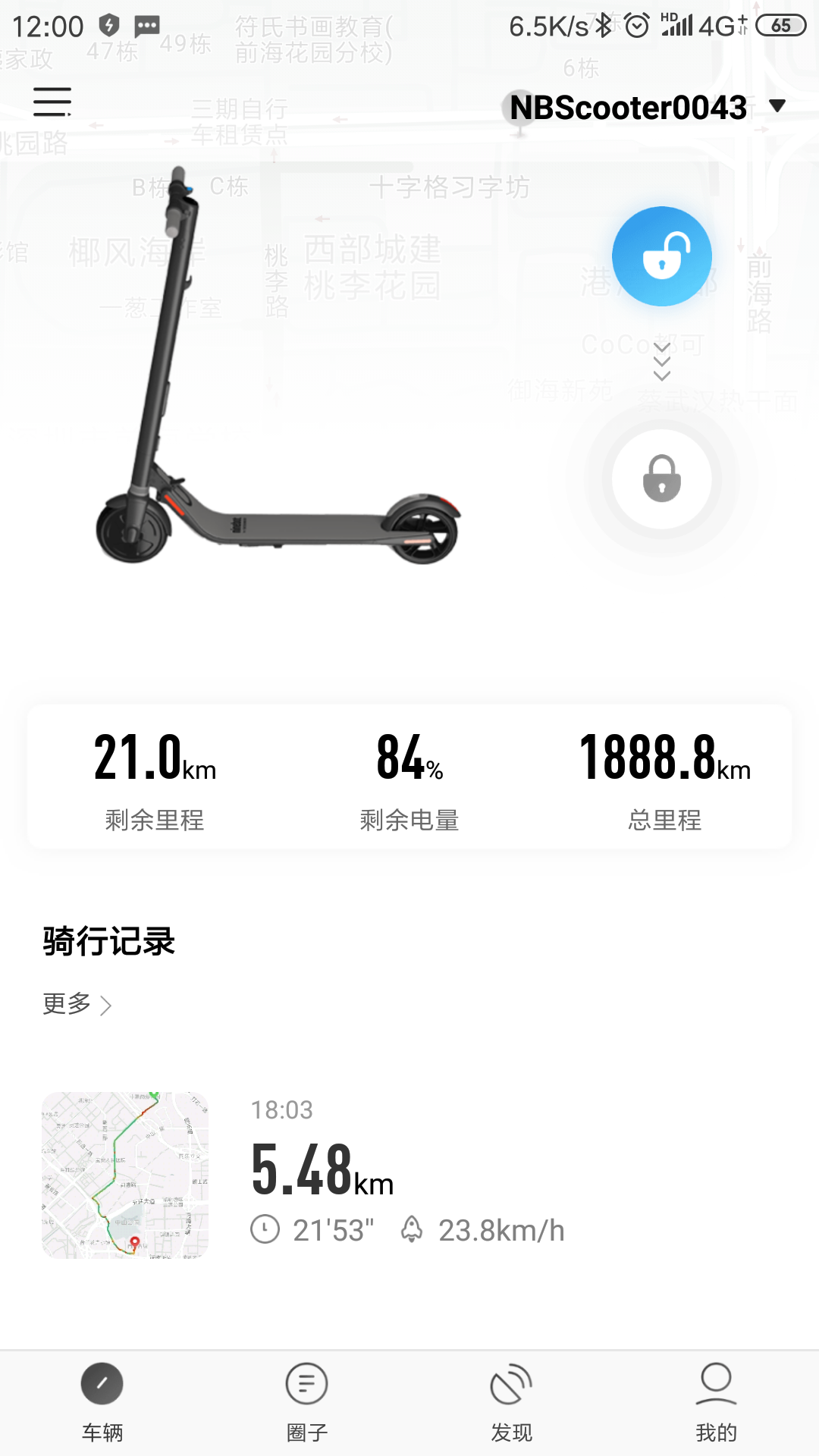Open the hamburger drawer menu

click(x=52, y=102)
